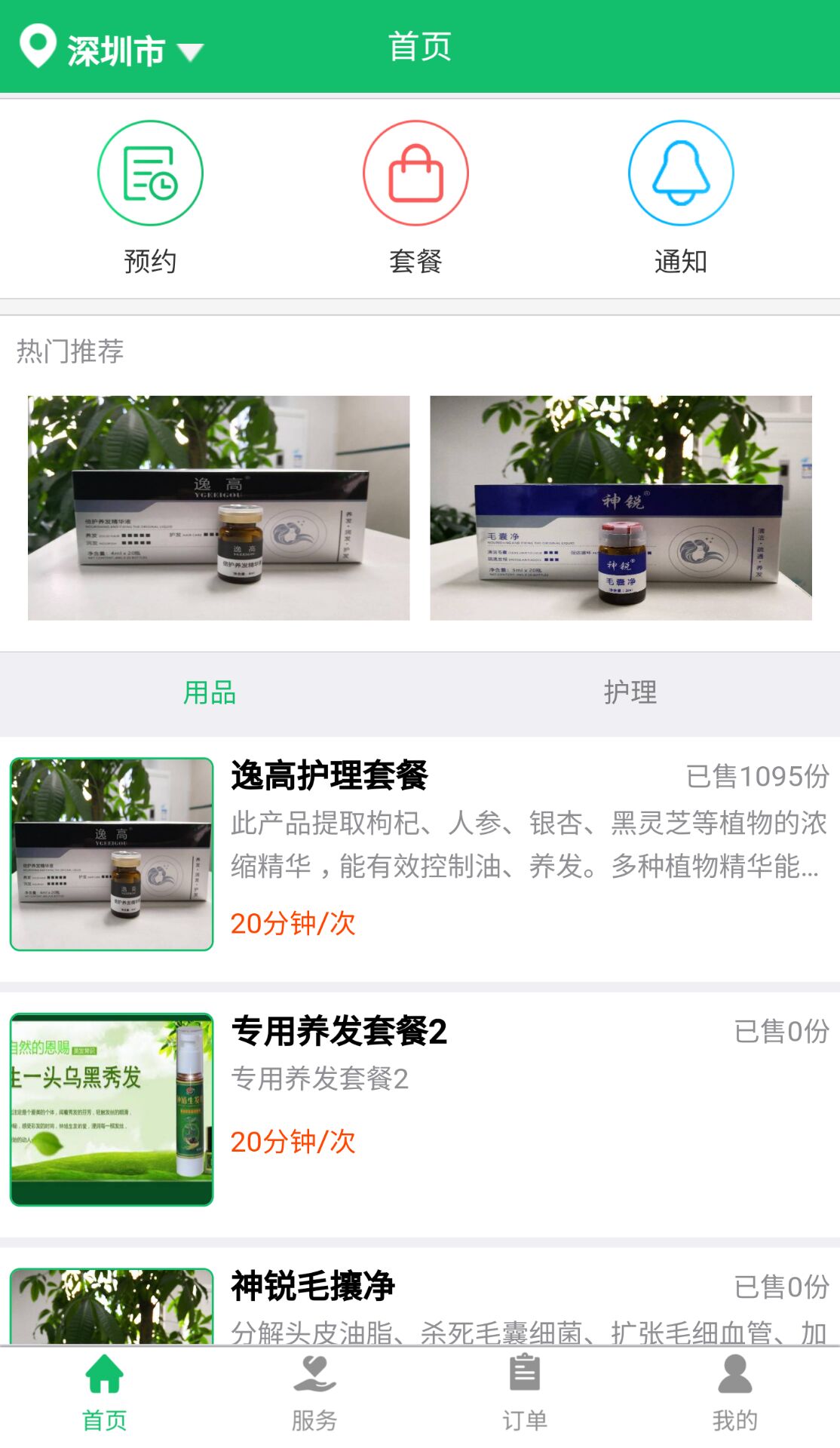The image size is (840, 1448).
Task: Open the 神锐毛攘净 product listing
Action: (x=420, y=1303)
